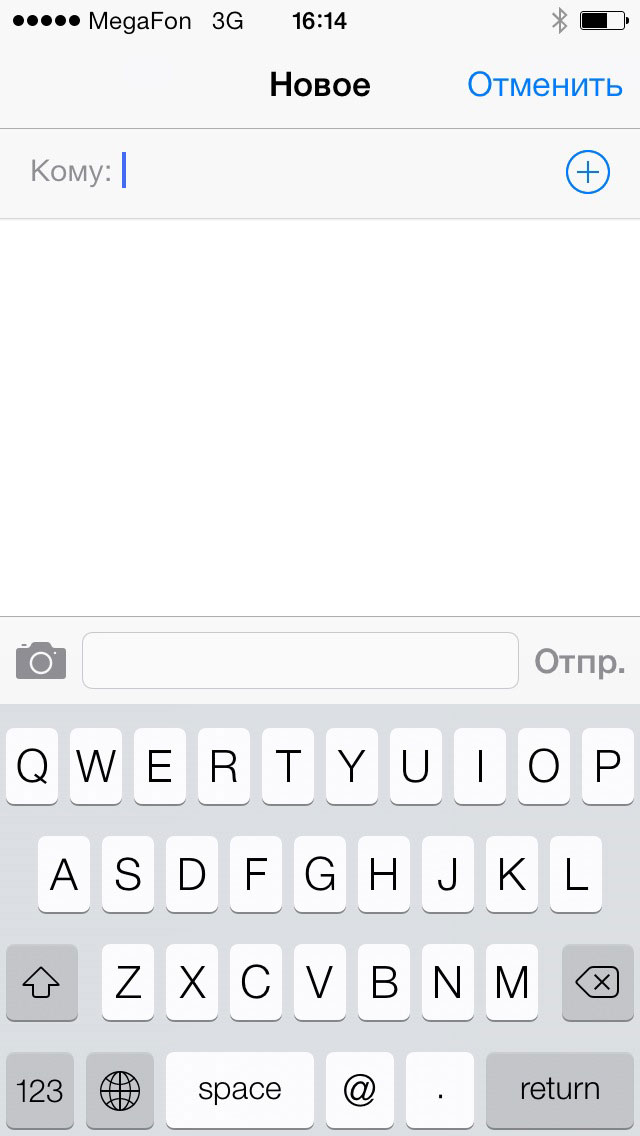Tap the return key
The height and width of the screenshot is (1136, 640).
[x=560, y=1089]
